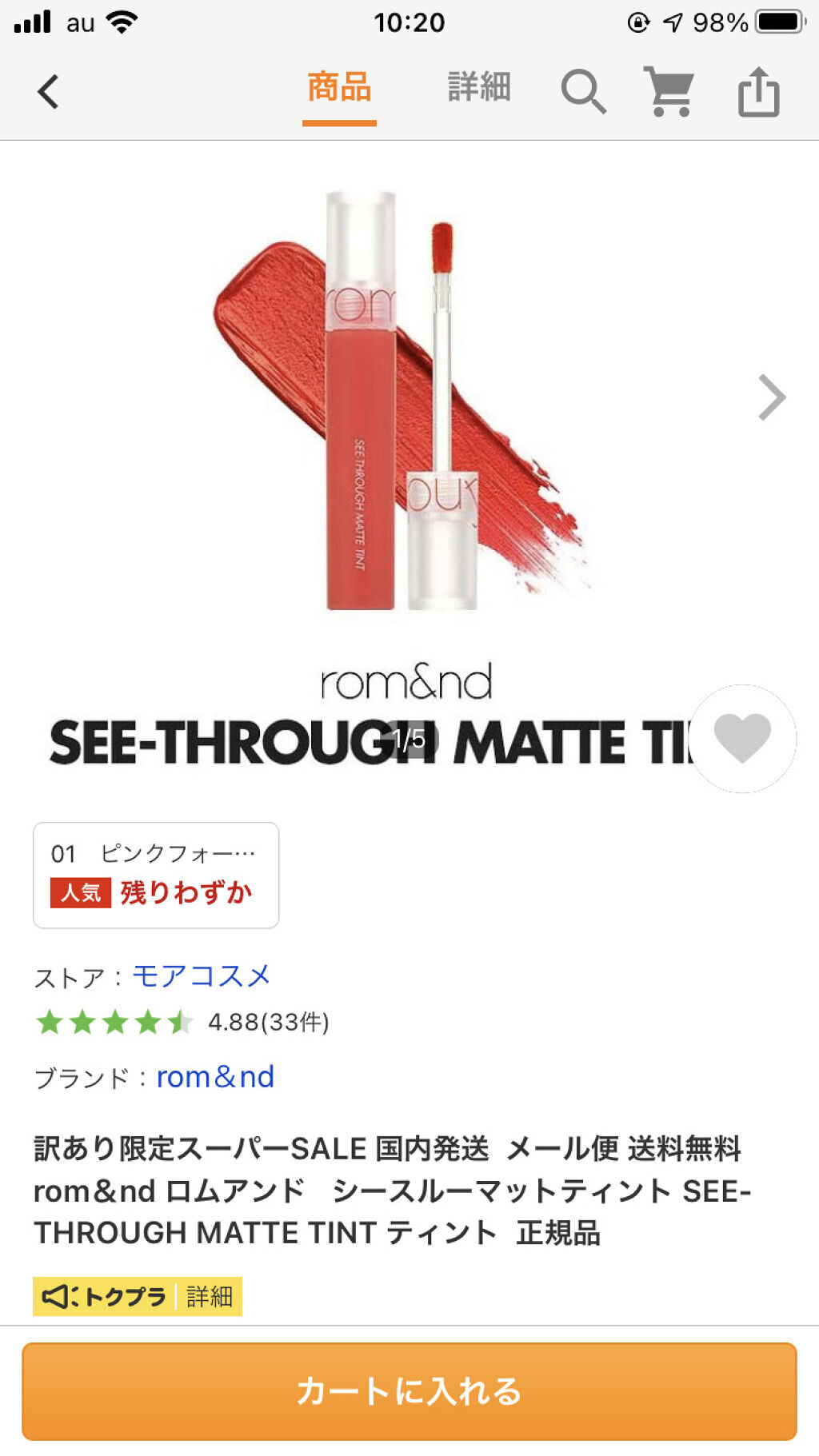Open the rom&nd brand link
The width and height of the screenshot is (819, 1456).
pos(215,1077)
